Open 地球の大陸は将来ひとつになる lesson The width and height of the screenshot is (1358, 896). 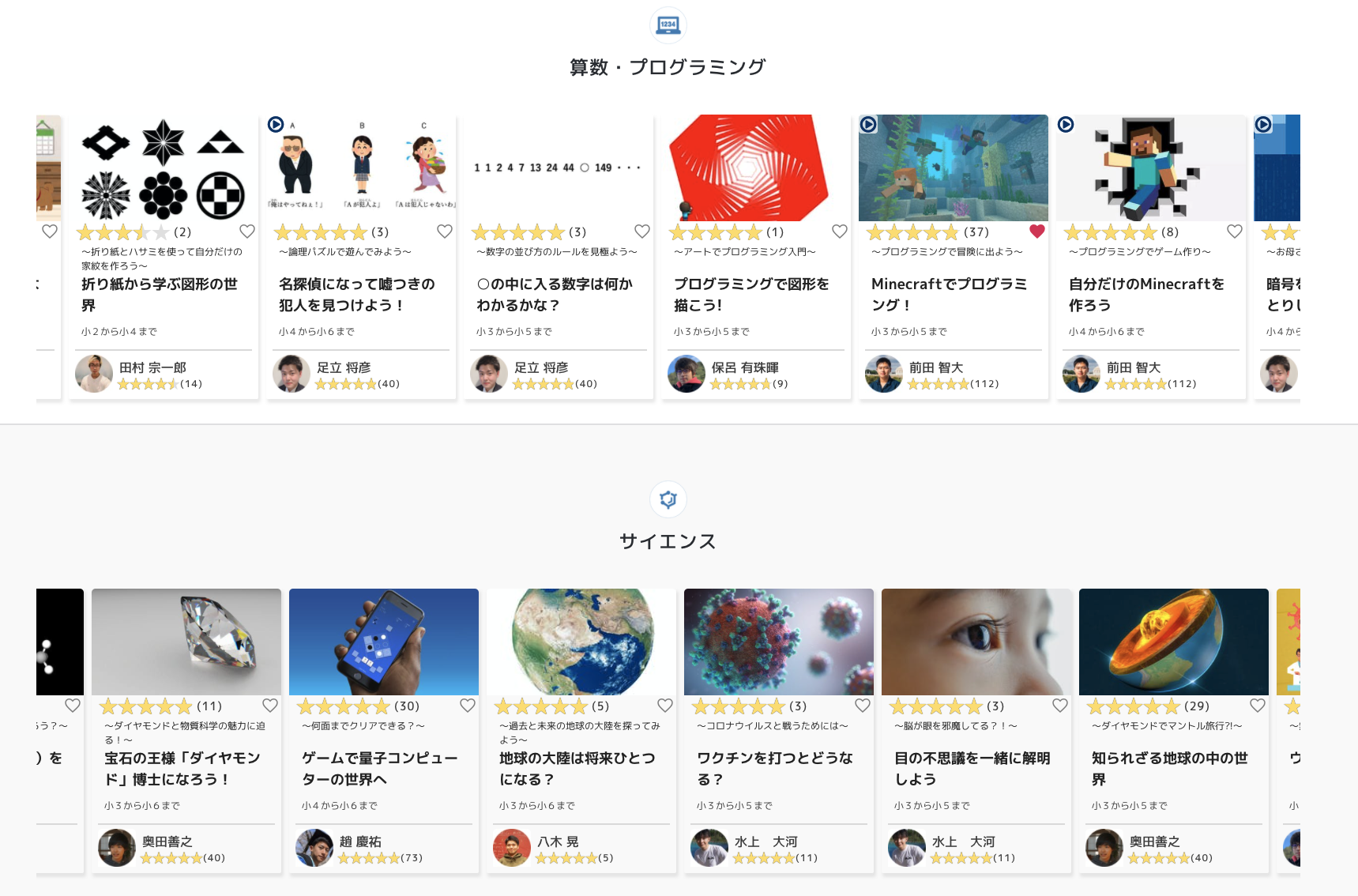(577, 768)
